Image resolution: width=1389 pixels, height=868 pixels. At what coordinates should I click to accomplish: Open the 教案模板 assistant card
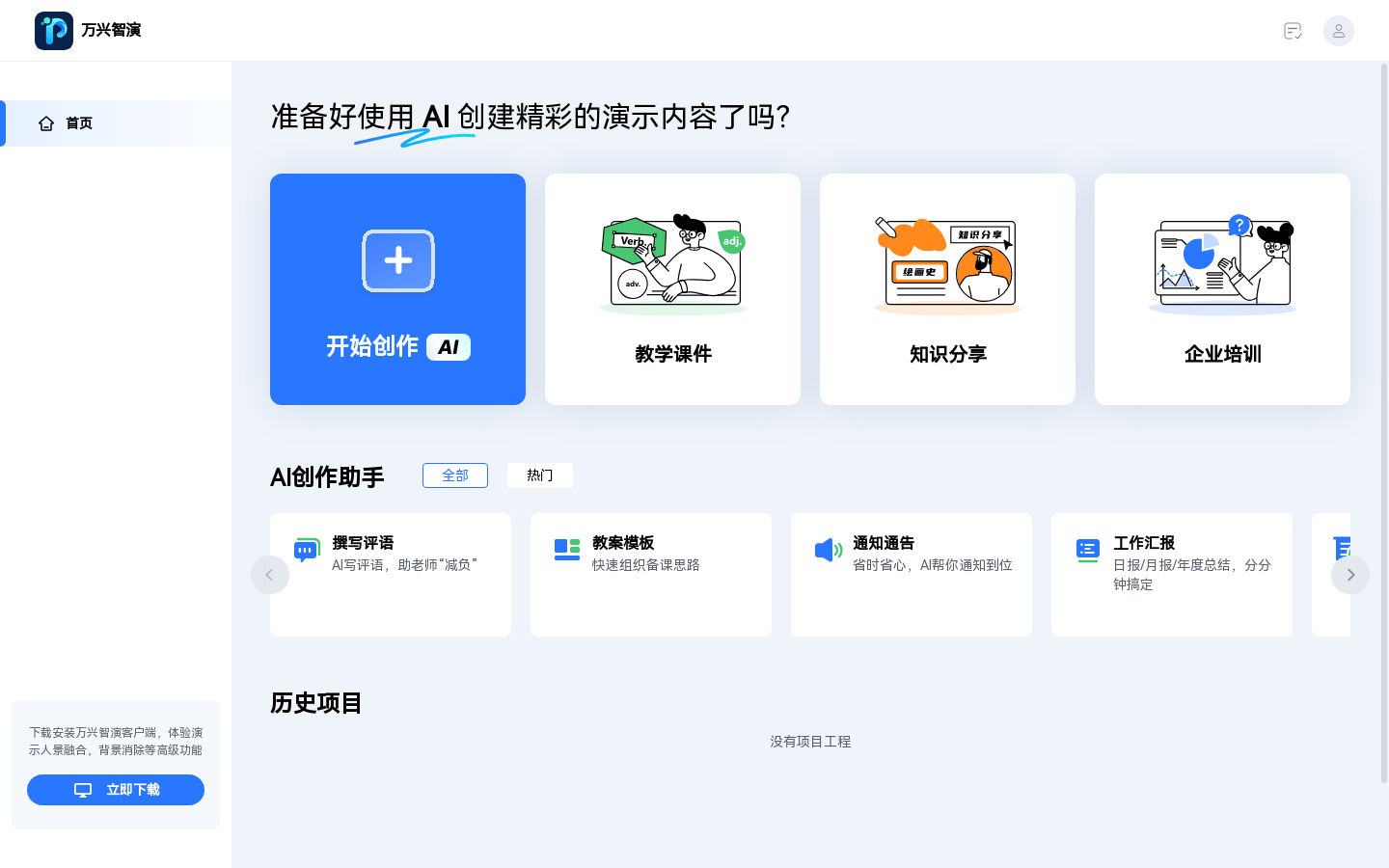click(651, 575)
